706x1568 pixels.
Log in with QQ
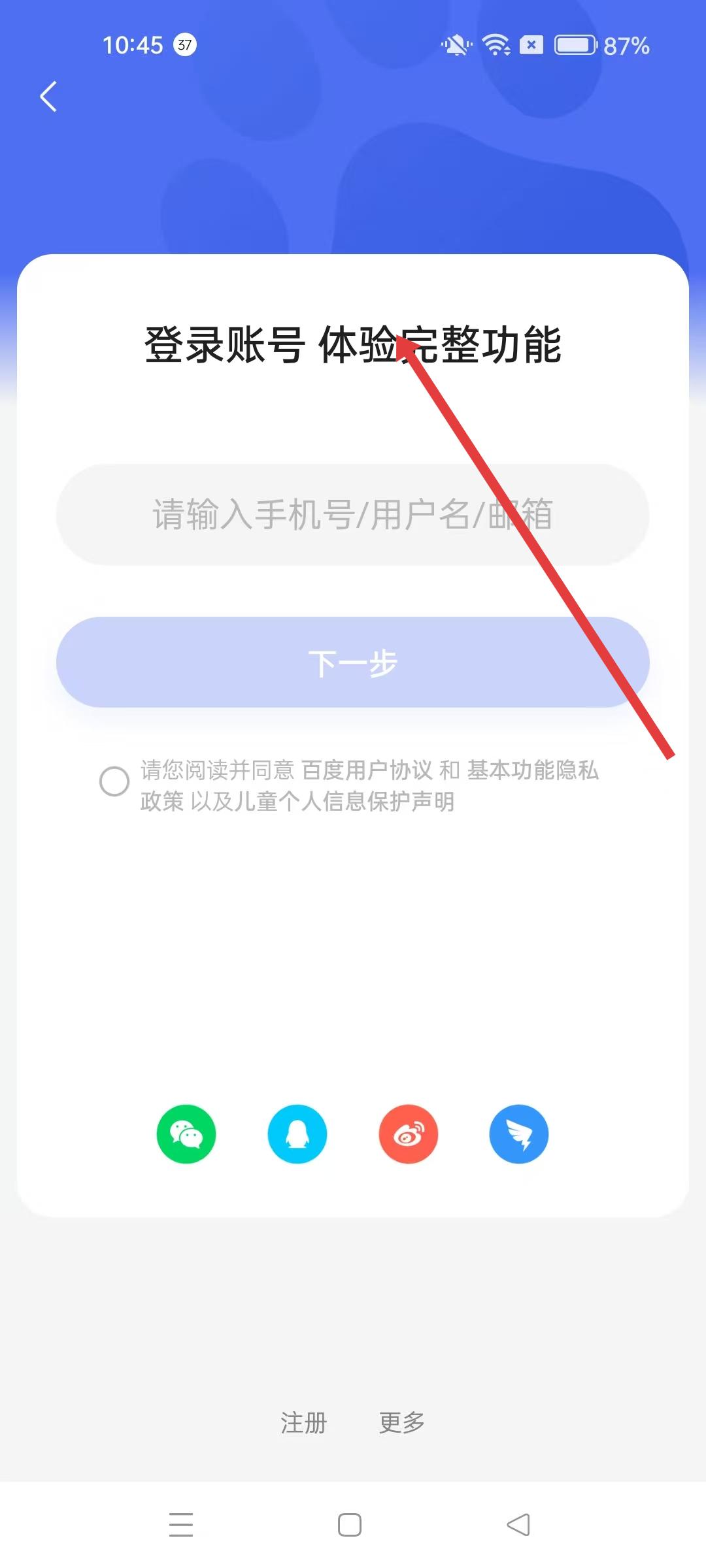pyautogui.click(x=297, y=1134)
